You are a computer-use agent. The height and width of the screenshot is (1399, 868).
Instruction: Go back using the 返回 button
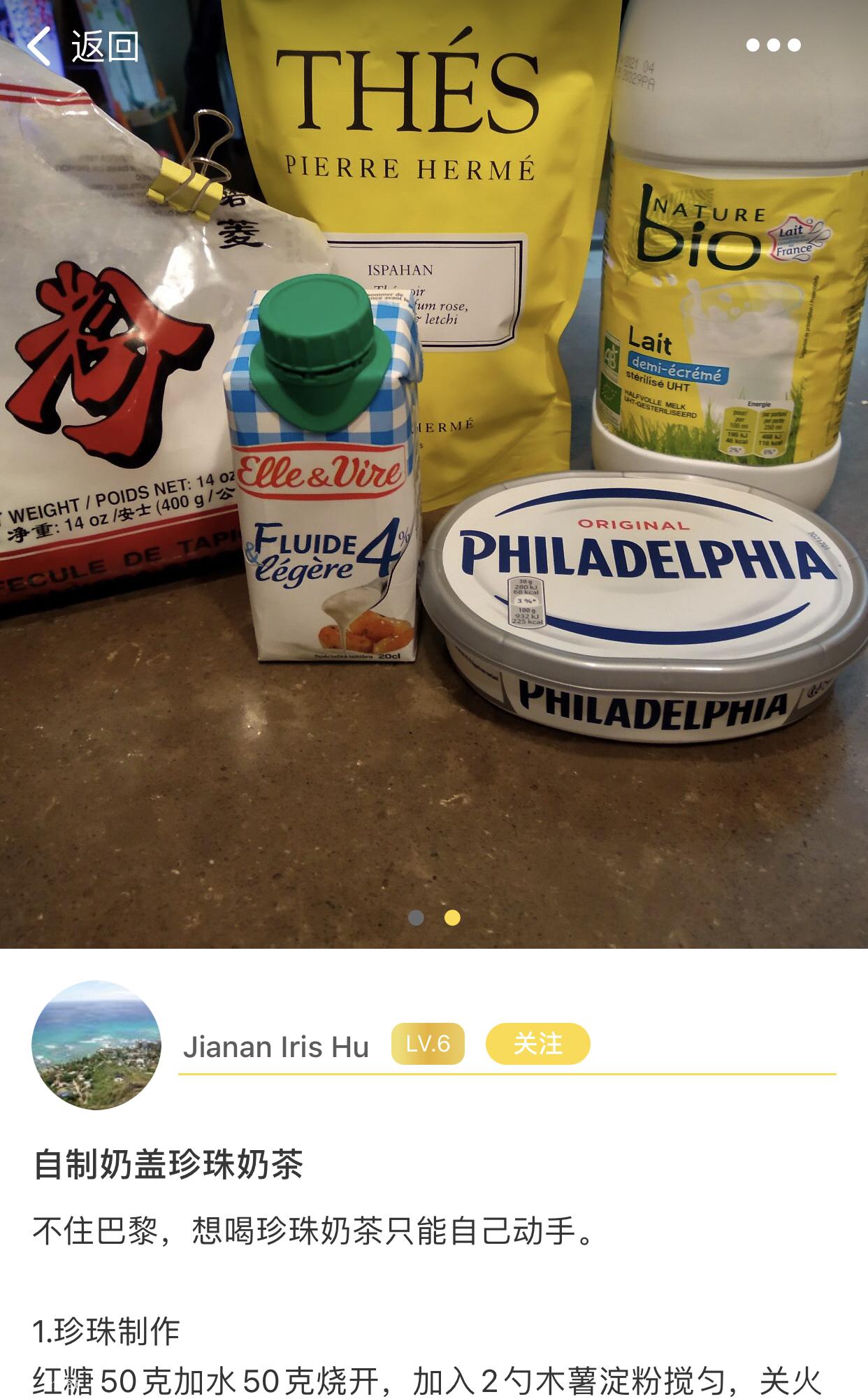point(83,46)
